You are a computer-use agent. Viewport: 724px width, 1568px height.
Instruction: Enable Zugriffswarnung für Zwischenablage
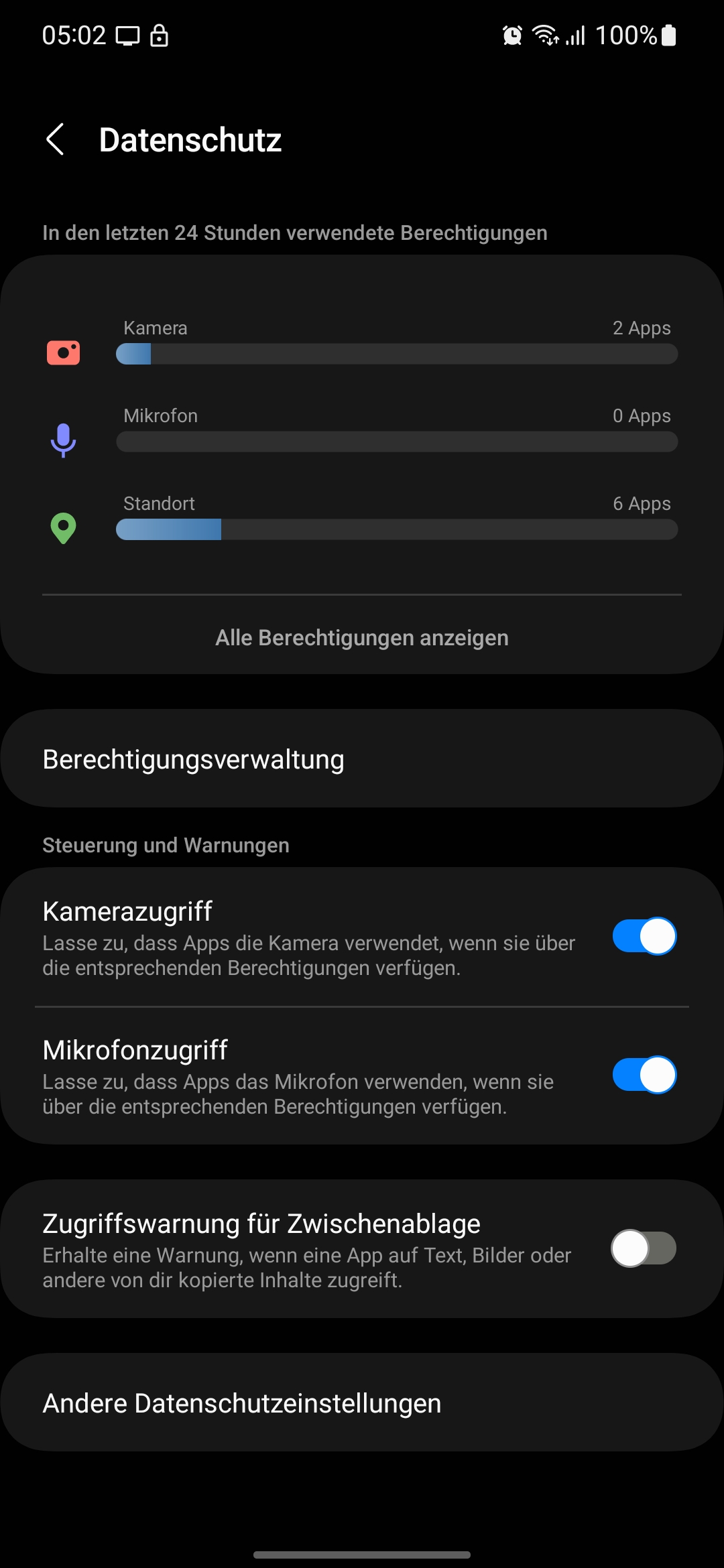coord(644,1248)
